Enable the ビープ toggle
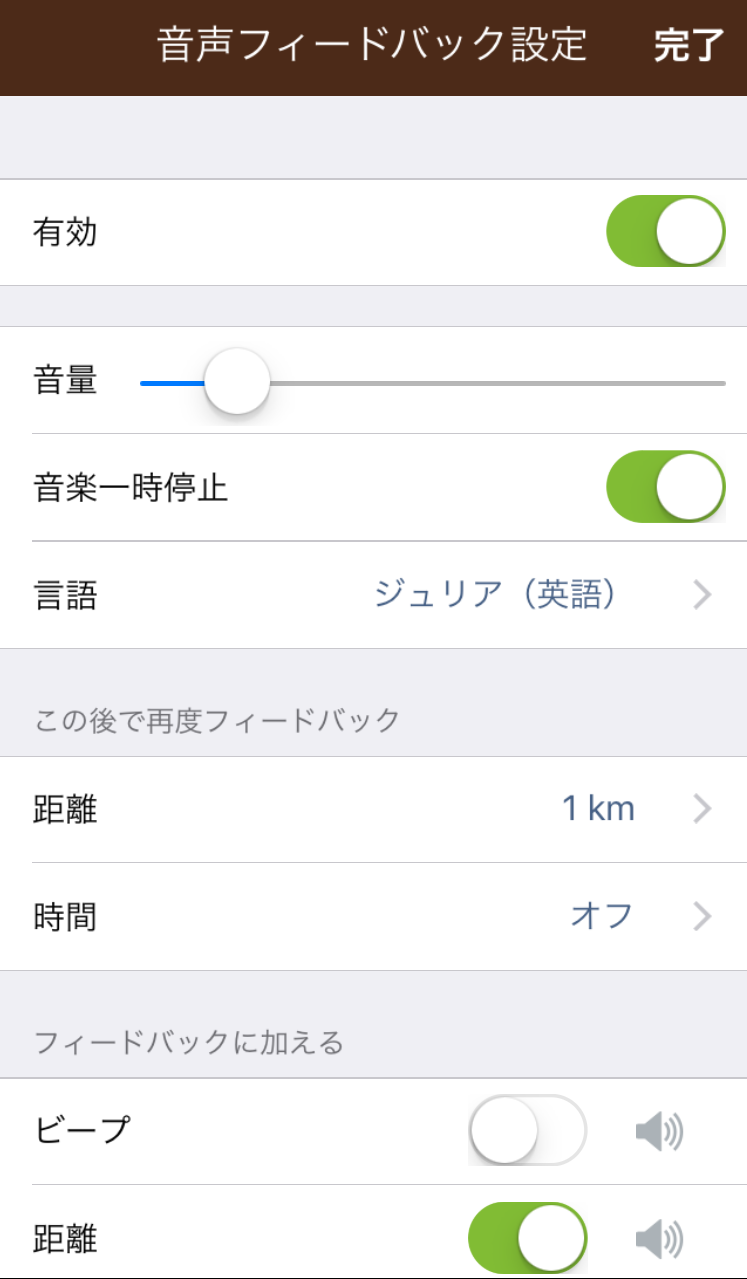 tap(528, 1131)
